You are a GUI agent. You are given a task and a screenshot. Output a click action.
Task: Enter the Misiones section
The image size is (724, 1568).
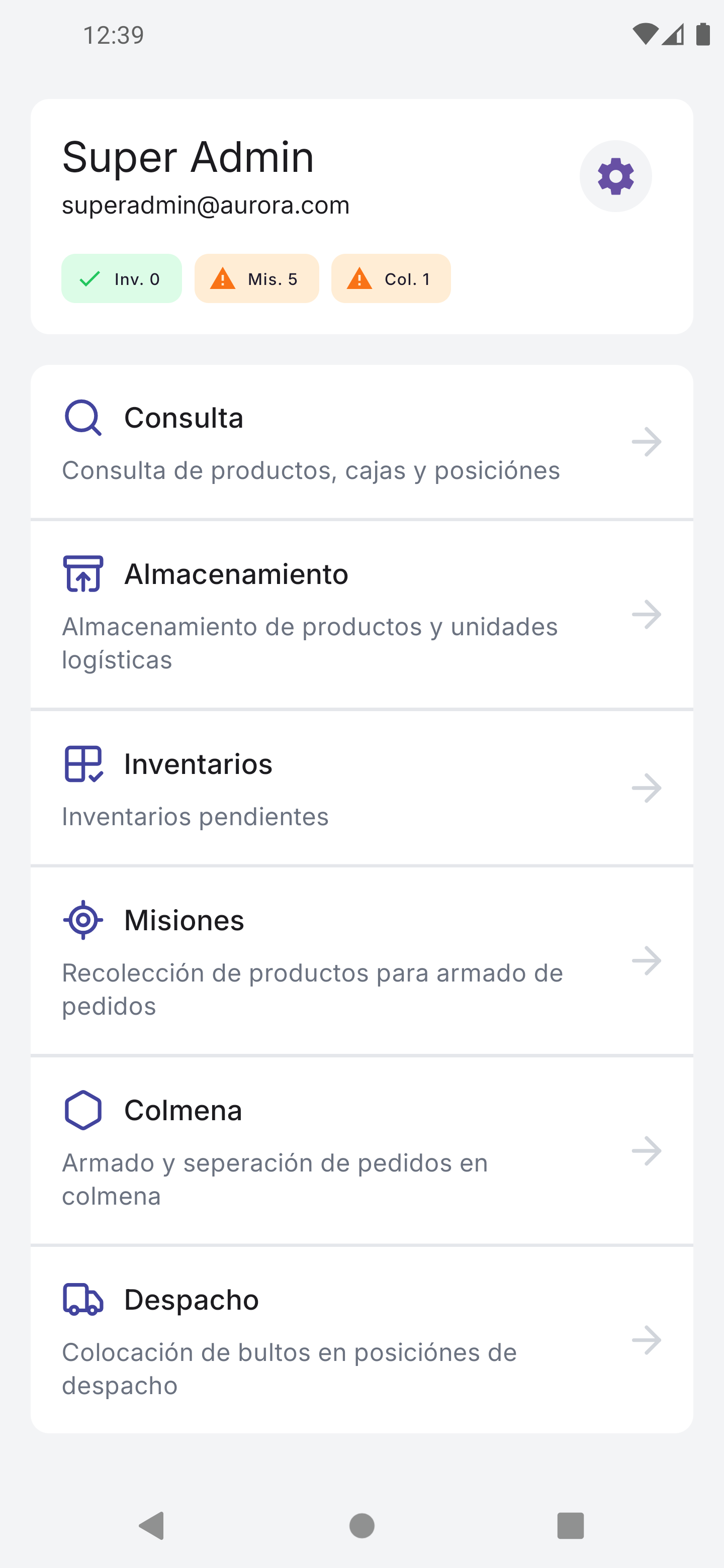(361, 961)
